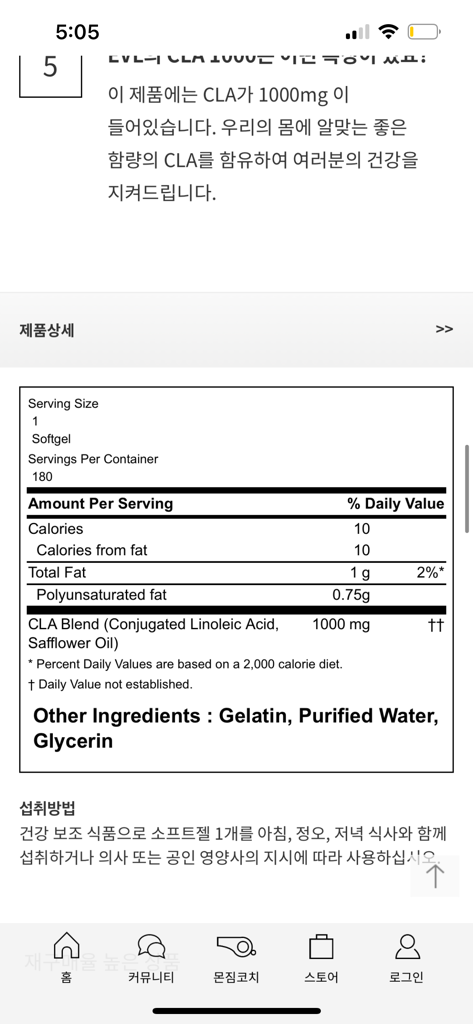
Task: Go to the 홈 tab
Action: pyautogui.click(x=66, y=958)
